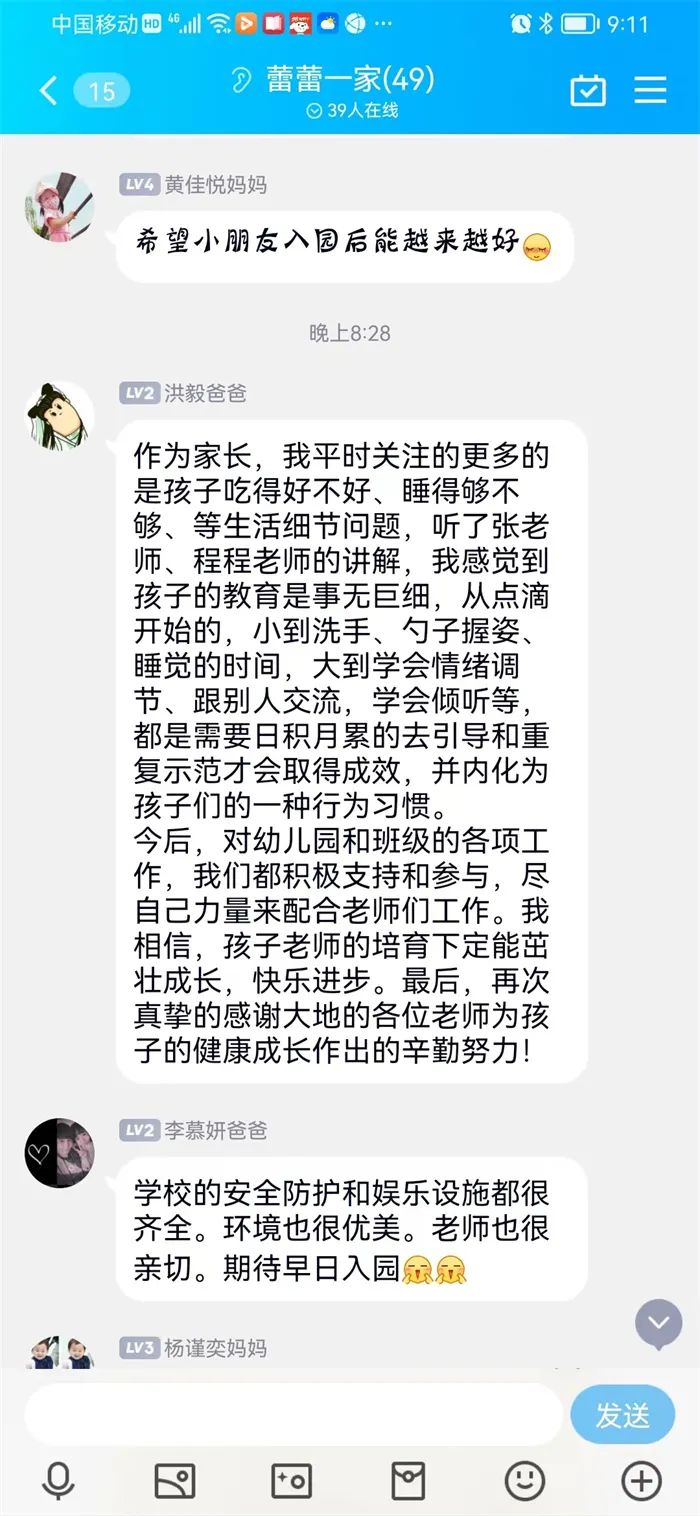Image resolution: width=700 pixels, height=1516 pixels.
Task: Pick a photo from the gallery
Action: click(x=175, y=1481)
